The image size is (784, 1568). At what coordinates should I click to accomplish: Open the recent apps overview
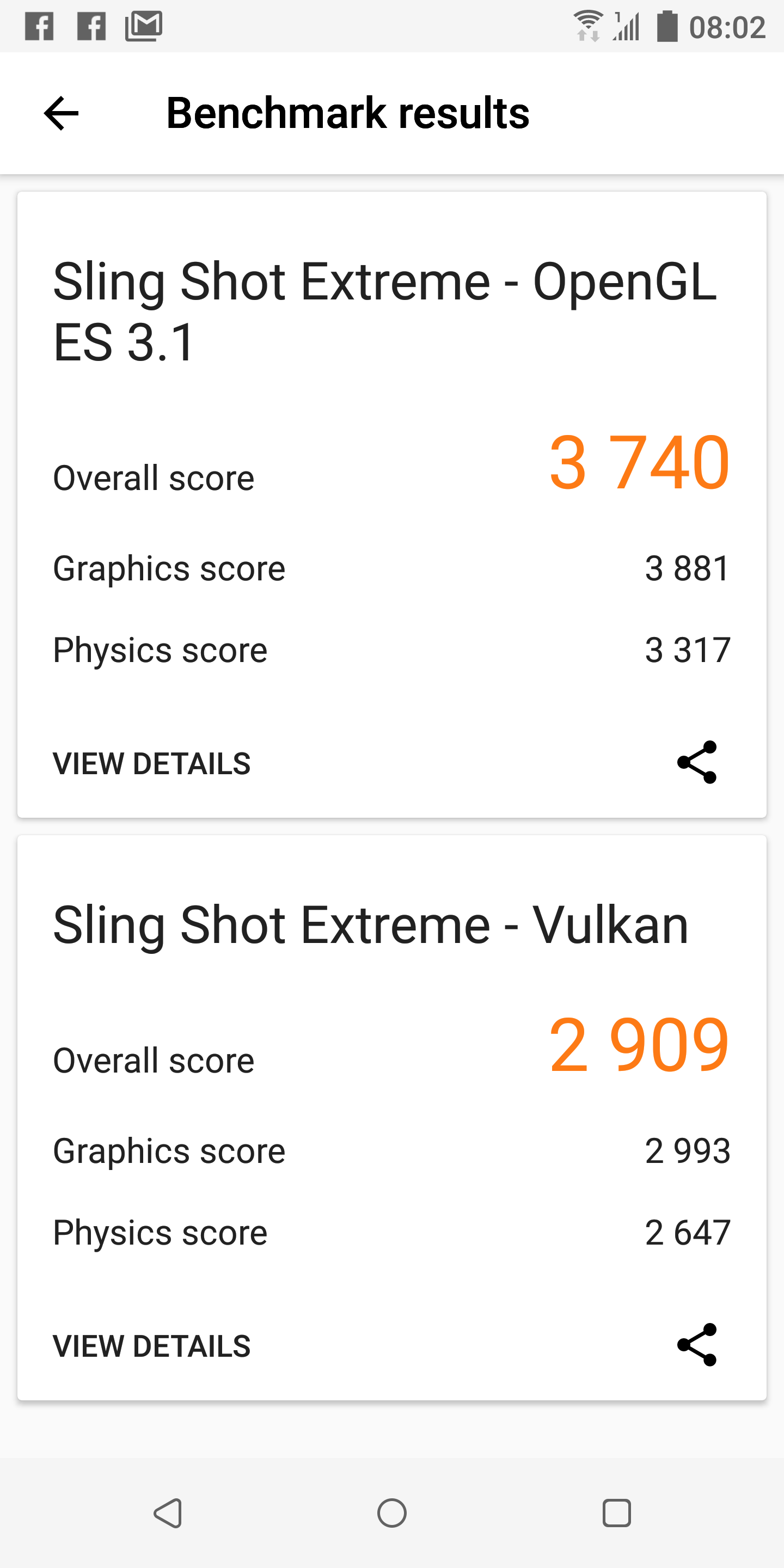pos(616,1512)
